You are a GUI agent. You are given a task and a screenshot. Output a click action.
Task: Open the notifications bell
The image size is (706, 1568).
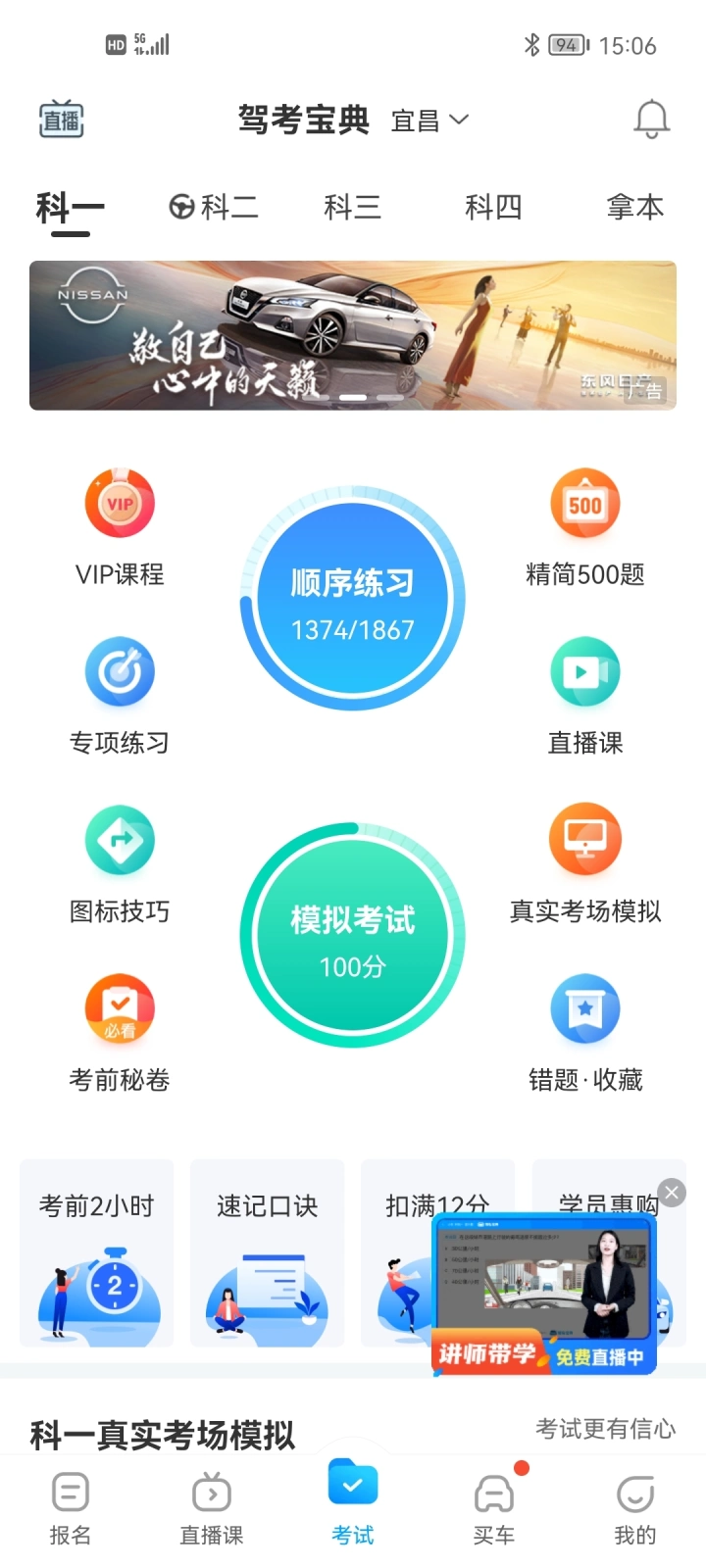(x=651, y=120)
